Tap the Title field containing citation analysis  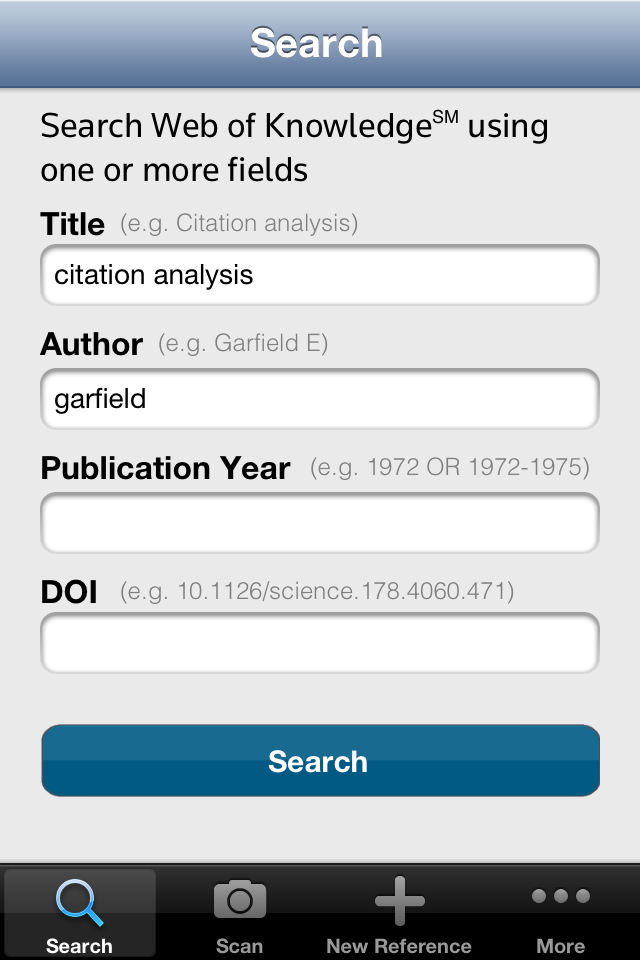(x=320, y=275)
